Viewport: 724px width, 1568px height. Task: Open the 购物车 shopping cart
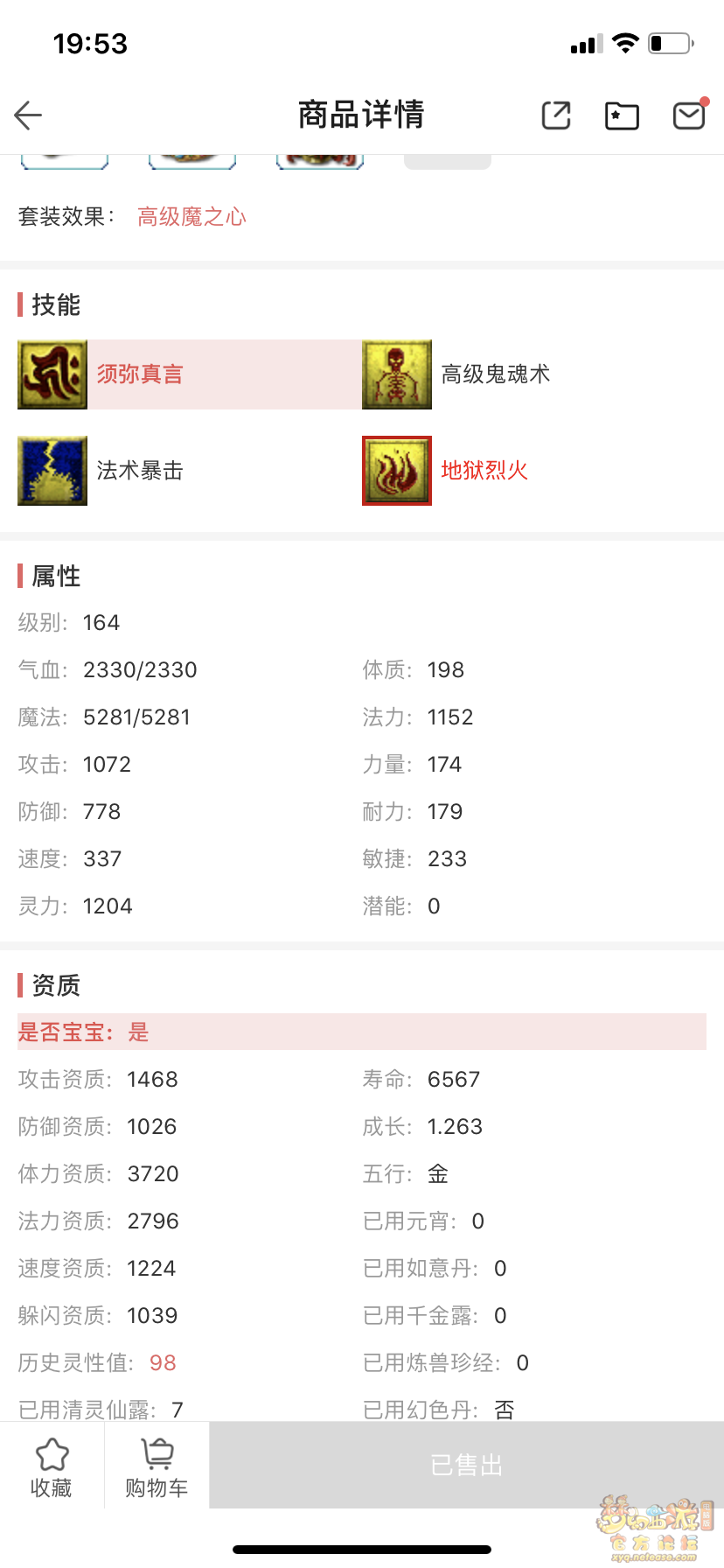pos(157,1466)
